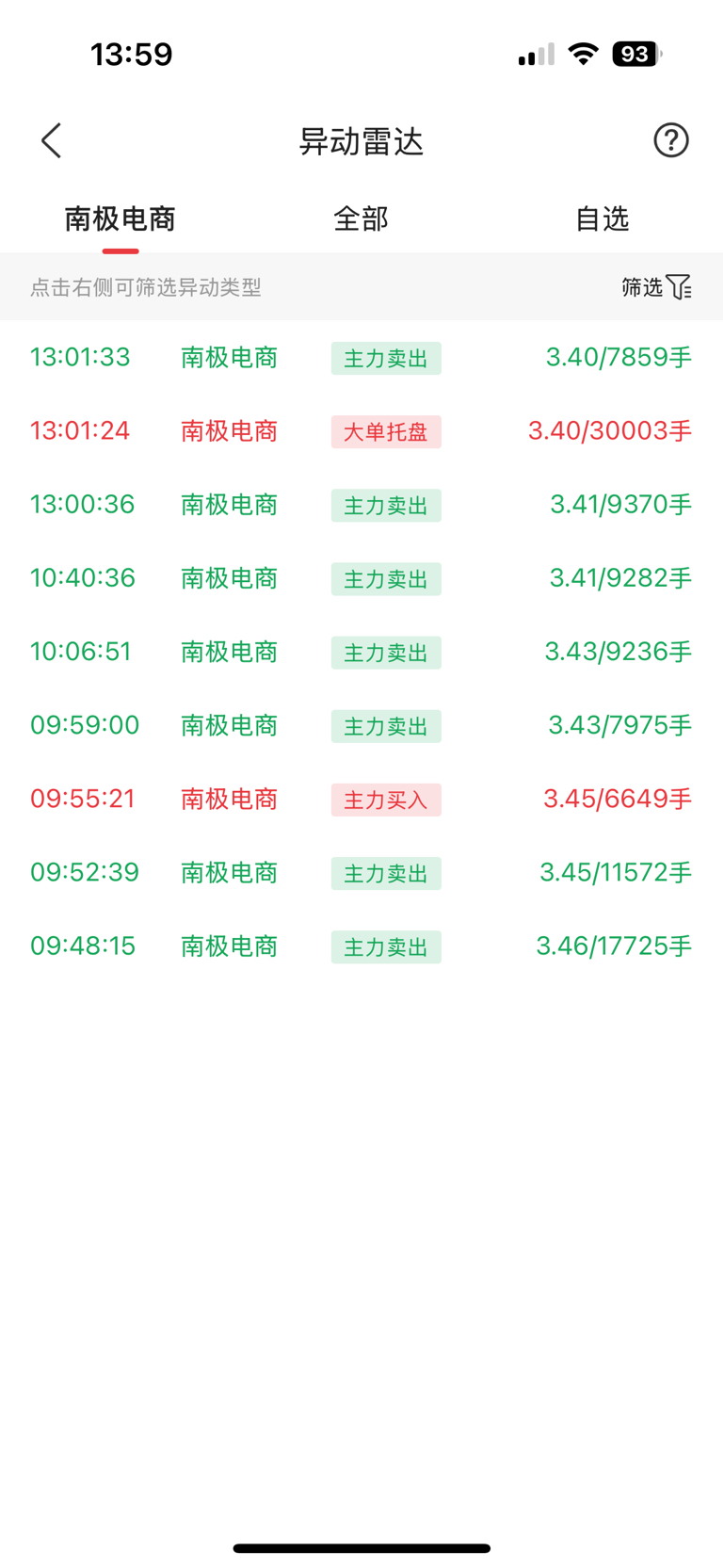724x1568 pixels.
Task: Open the 09:55:21 主力买入 record
Action: click(x=362, y=800)
